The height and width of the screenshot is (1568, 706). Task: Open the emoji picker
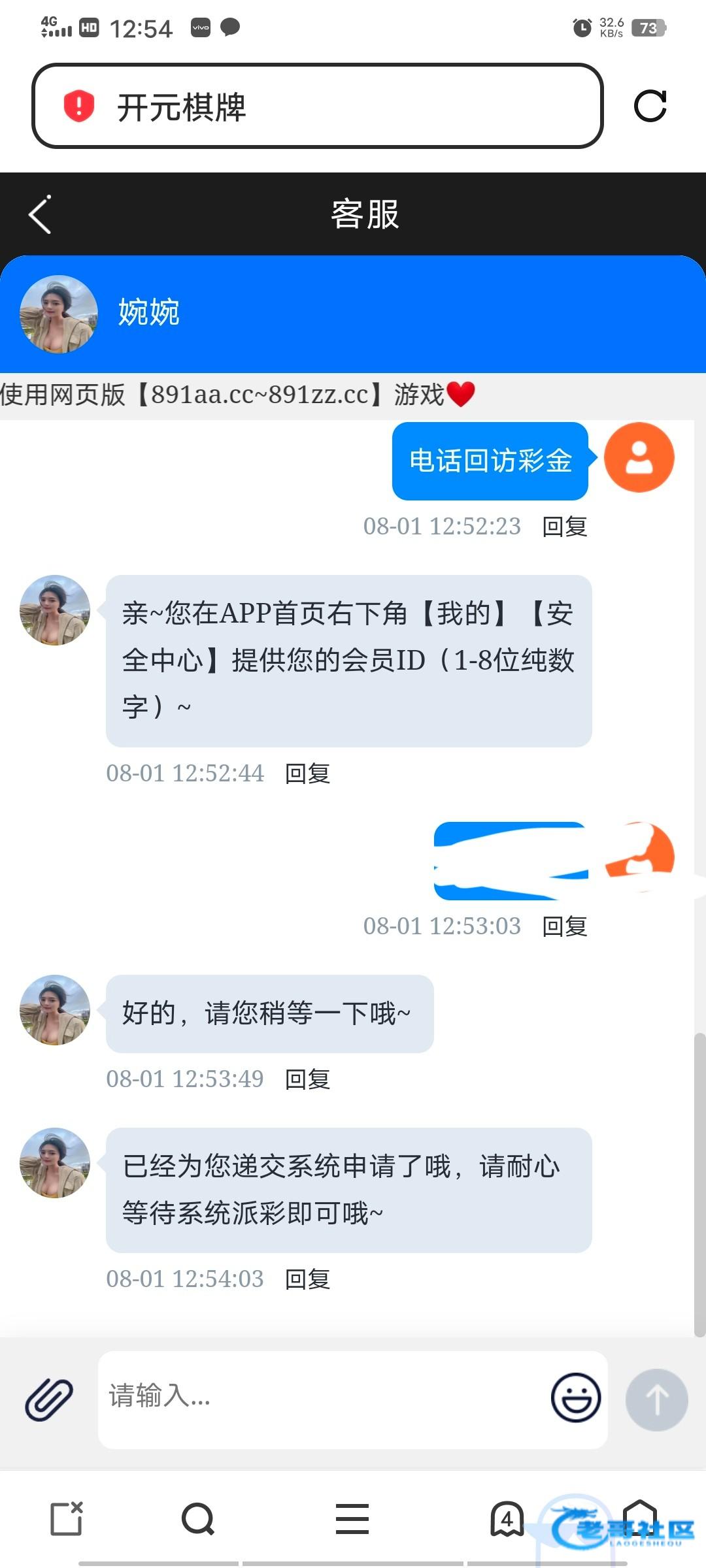point(575,1397)
